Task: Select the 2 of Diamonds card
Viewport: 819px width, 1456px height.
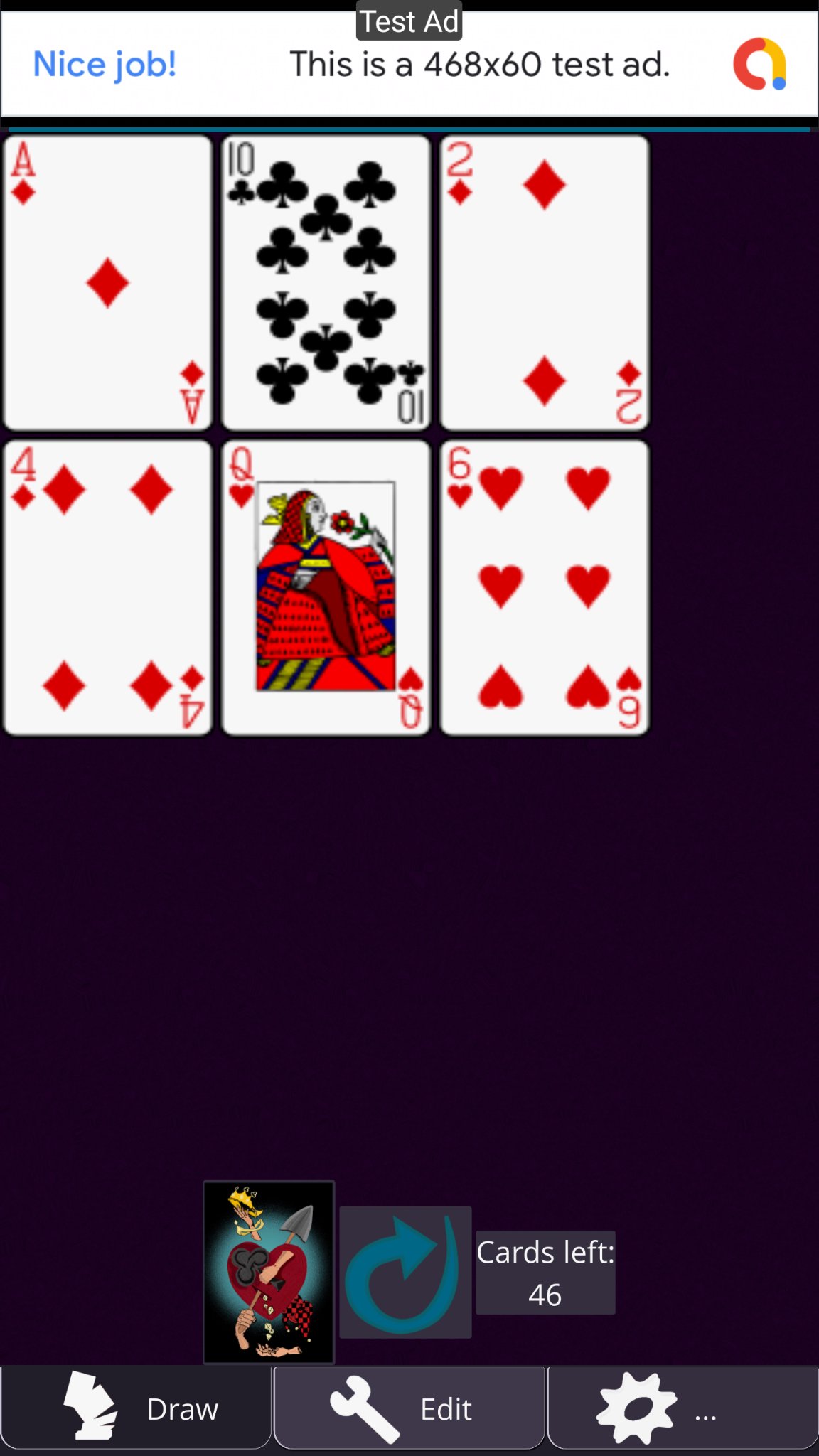Action: pos(545,283)
